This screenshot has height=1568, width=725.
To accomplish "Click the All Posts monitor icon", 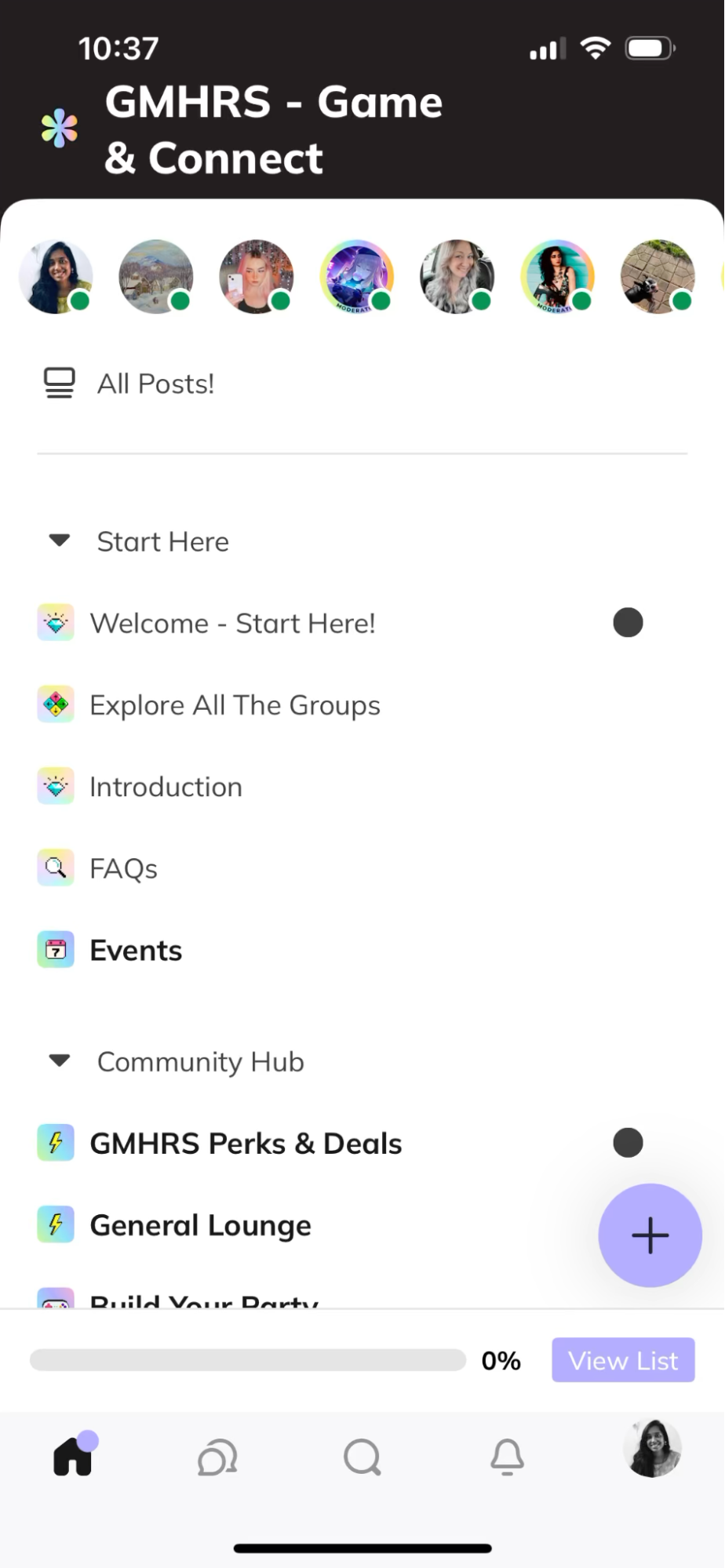I will click(x=59, y=382).
